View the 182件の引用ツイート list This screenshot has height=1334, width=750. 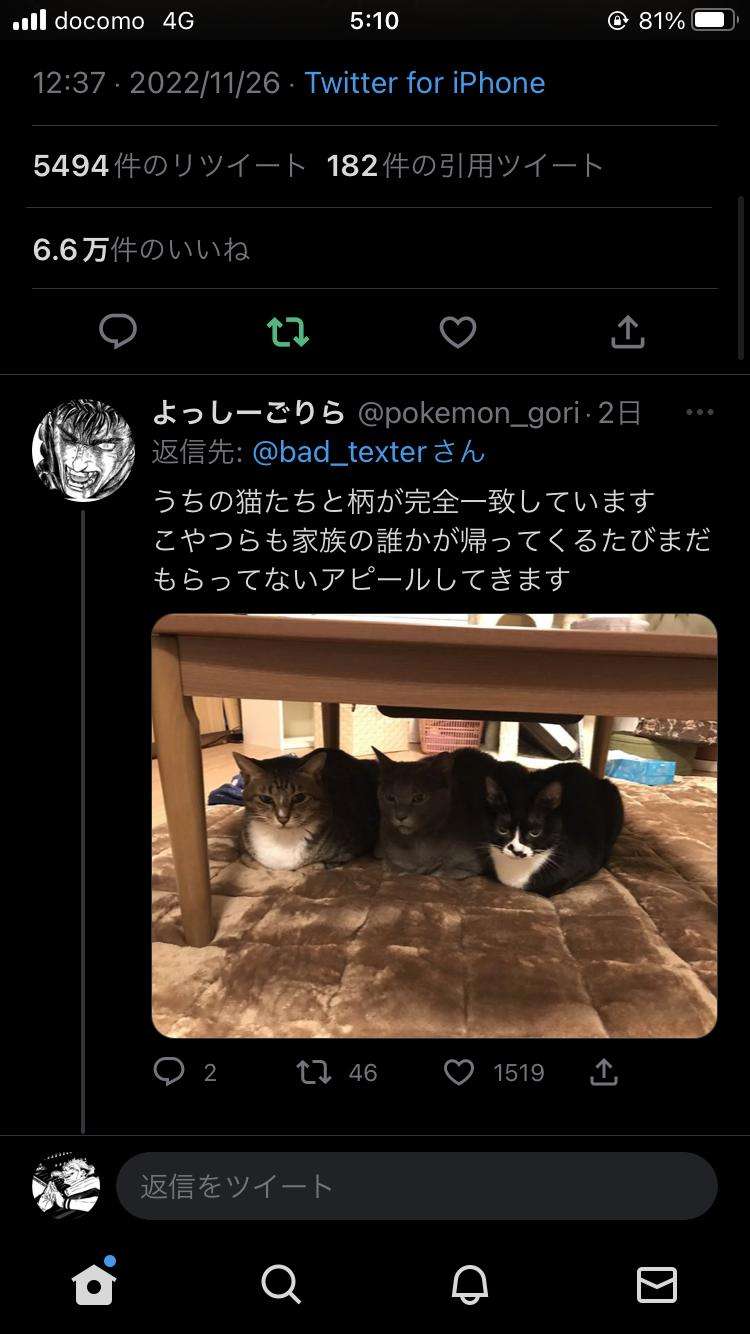[465, 165]
